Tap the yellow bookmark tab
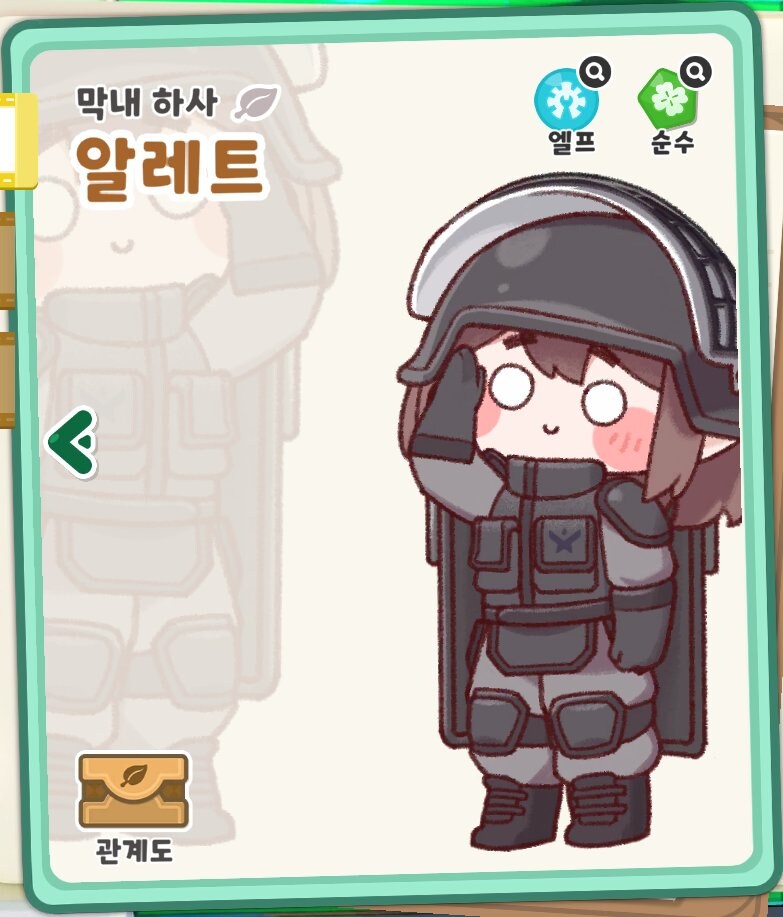Screen dimensions: 783x917 pos(17,139)
